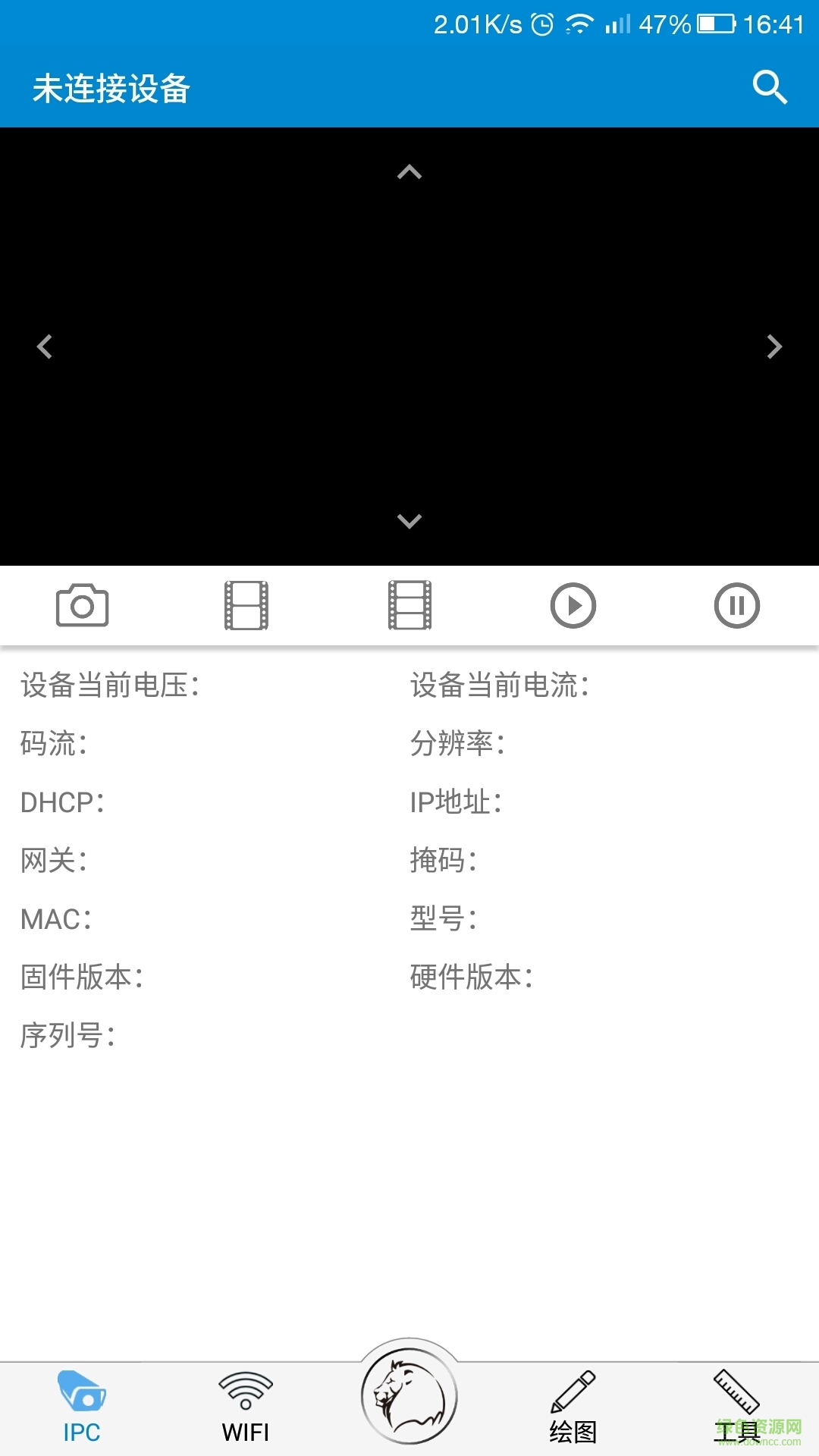Viewport: 819px width, 1456px height.
Task: Tap the left arrow on the video view
Action: [43, 347]
